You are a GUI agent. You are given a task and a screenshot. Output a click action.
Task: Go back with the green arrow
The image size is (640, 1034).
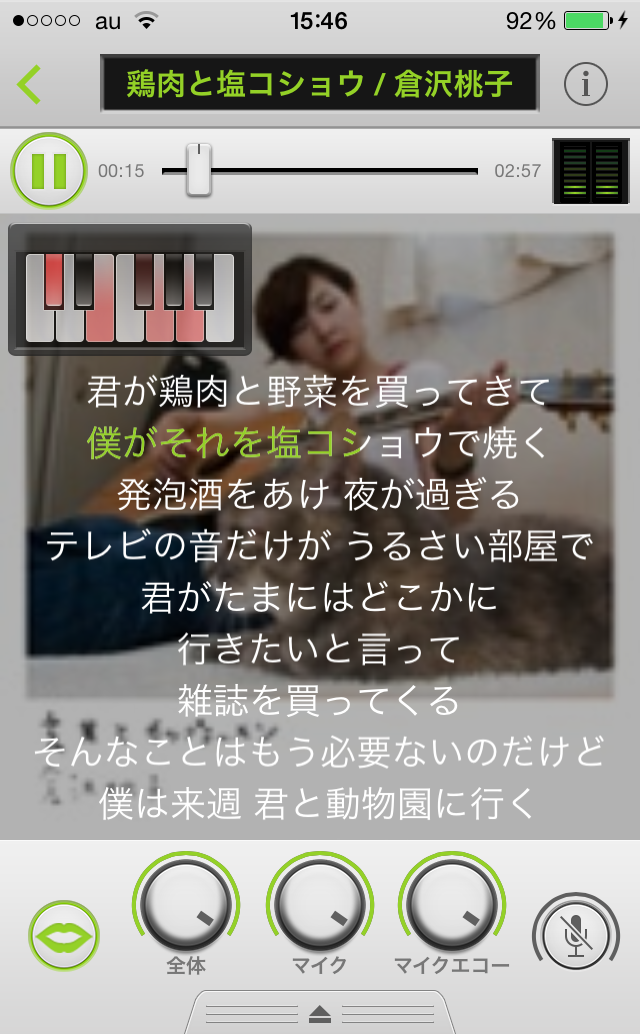[x=30, y=84]
